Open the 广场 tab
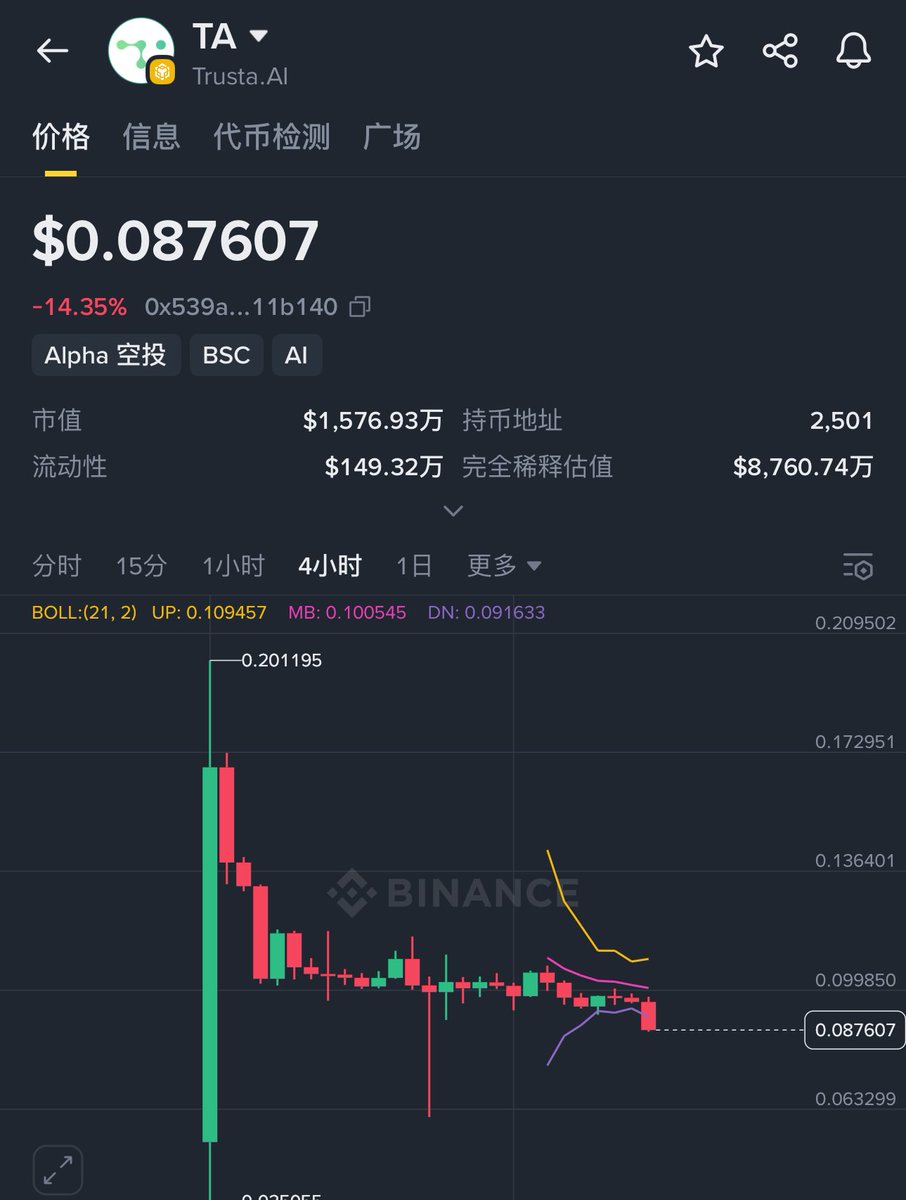 click(x=391, y=137)
